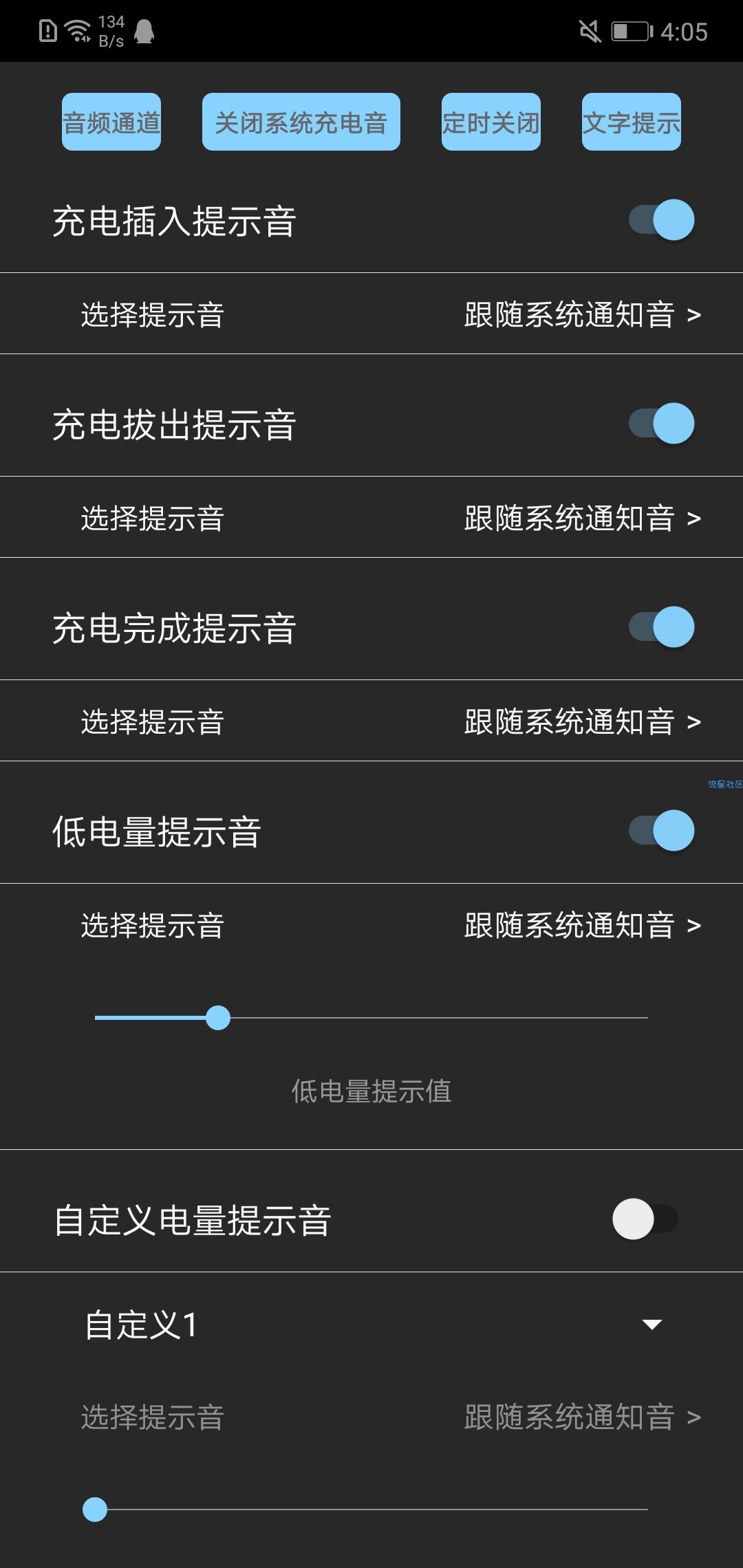Viewport: 743px width, 1568px height.
Task: Disable the 充电插入提示音 switch
Action: click(660, 219)
